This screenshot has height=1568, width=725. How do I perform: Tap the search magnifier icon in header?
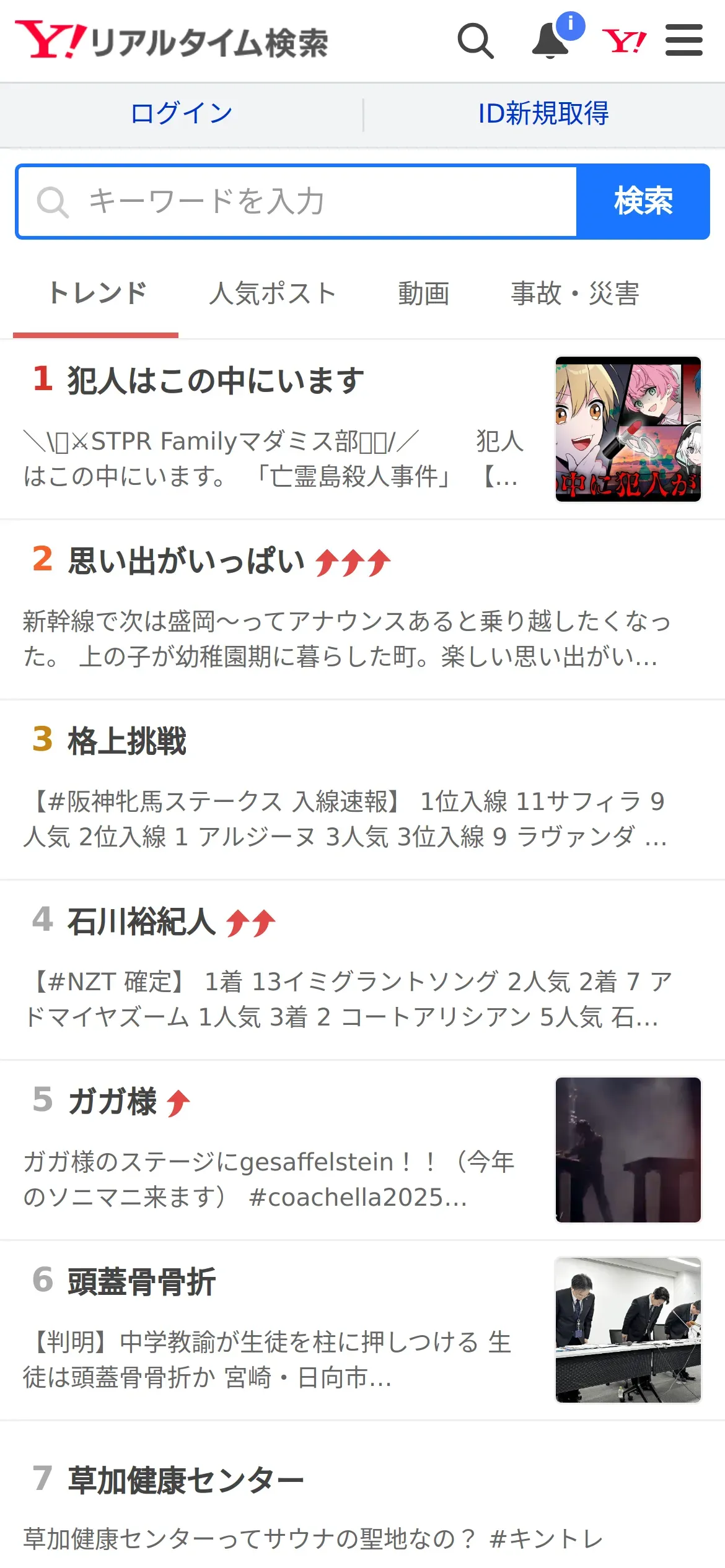(475, 41)
